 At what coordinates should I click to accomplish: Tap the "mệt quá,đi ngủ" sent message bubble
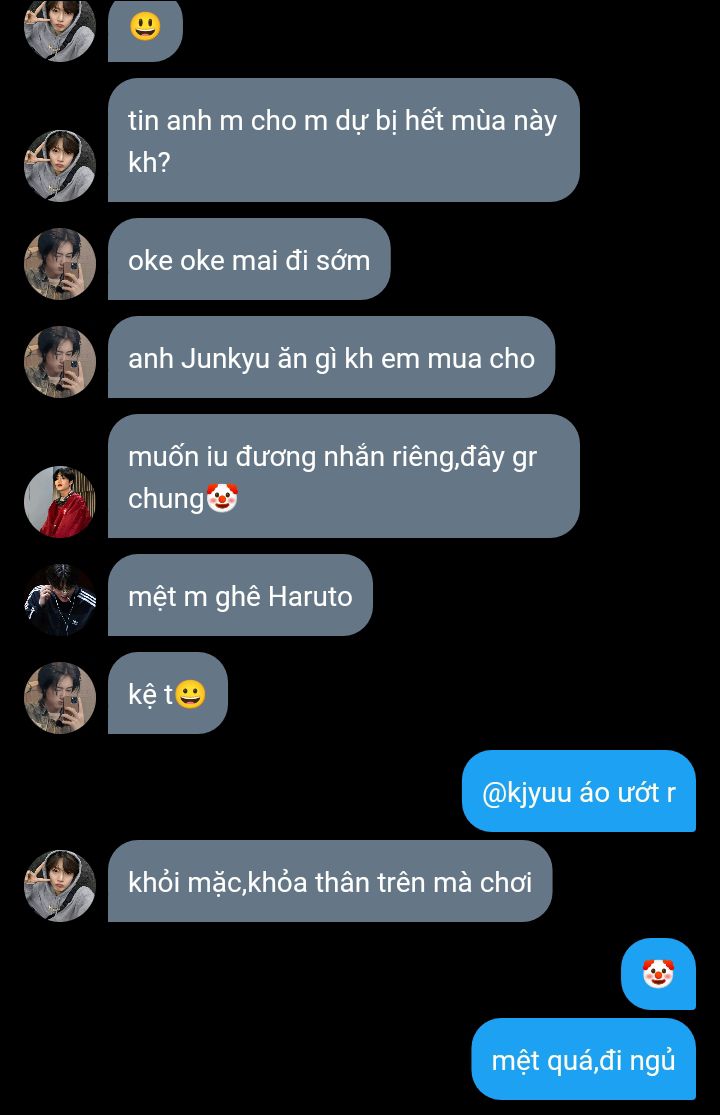tap(583, 1060)
